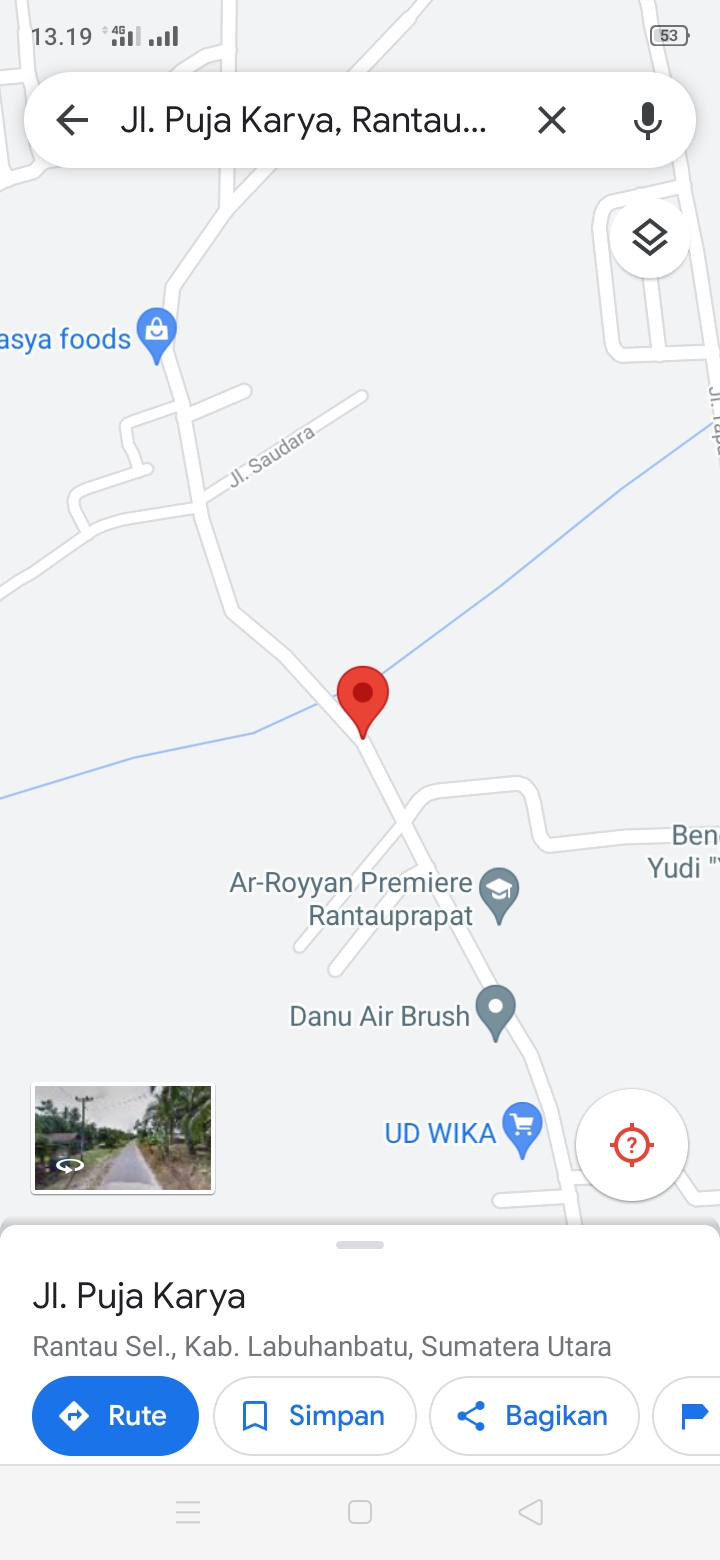Image resolution: width=720 pixels, height=1560 pixels.
Task: Expand the Jl. Puja Karya info sheet handle
Action: 360,1245
